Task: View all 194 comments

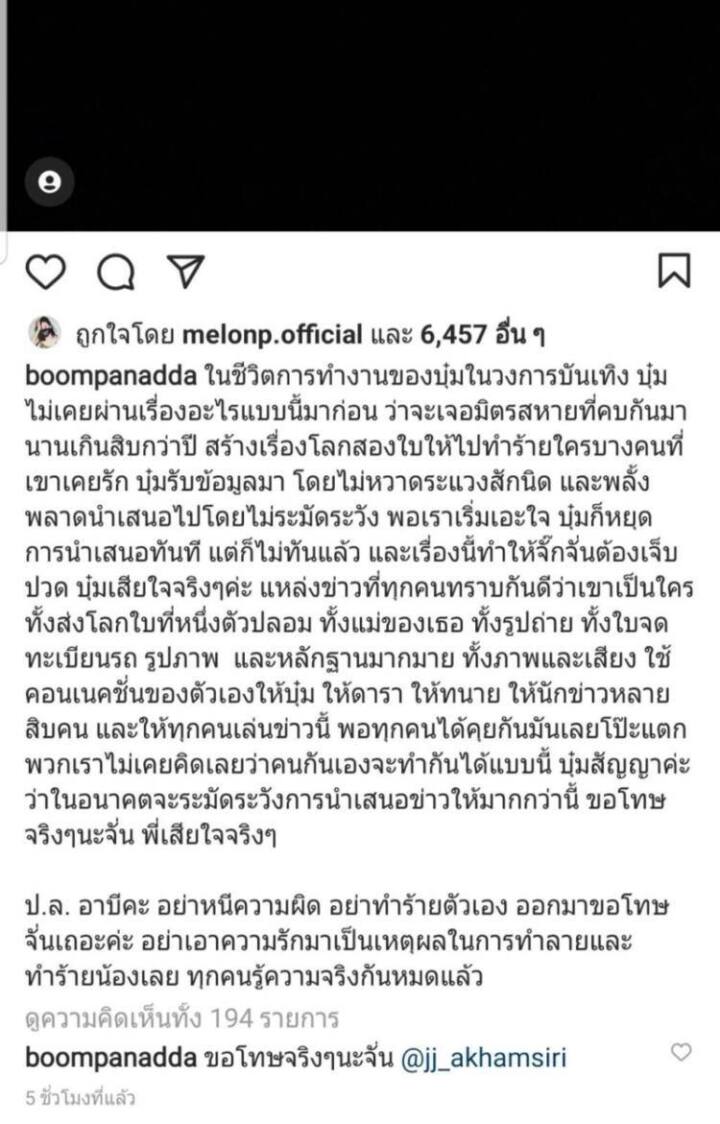Action: point(182,1019)
